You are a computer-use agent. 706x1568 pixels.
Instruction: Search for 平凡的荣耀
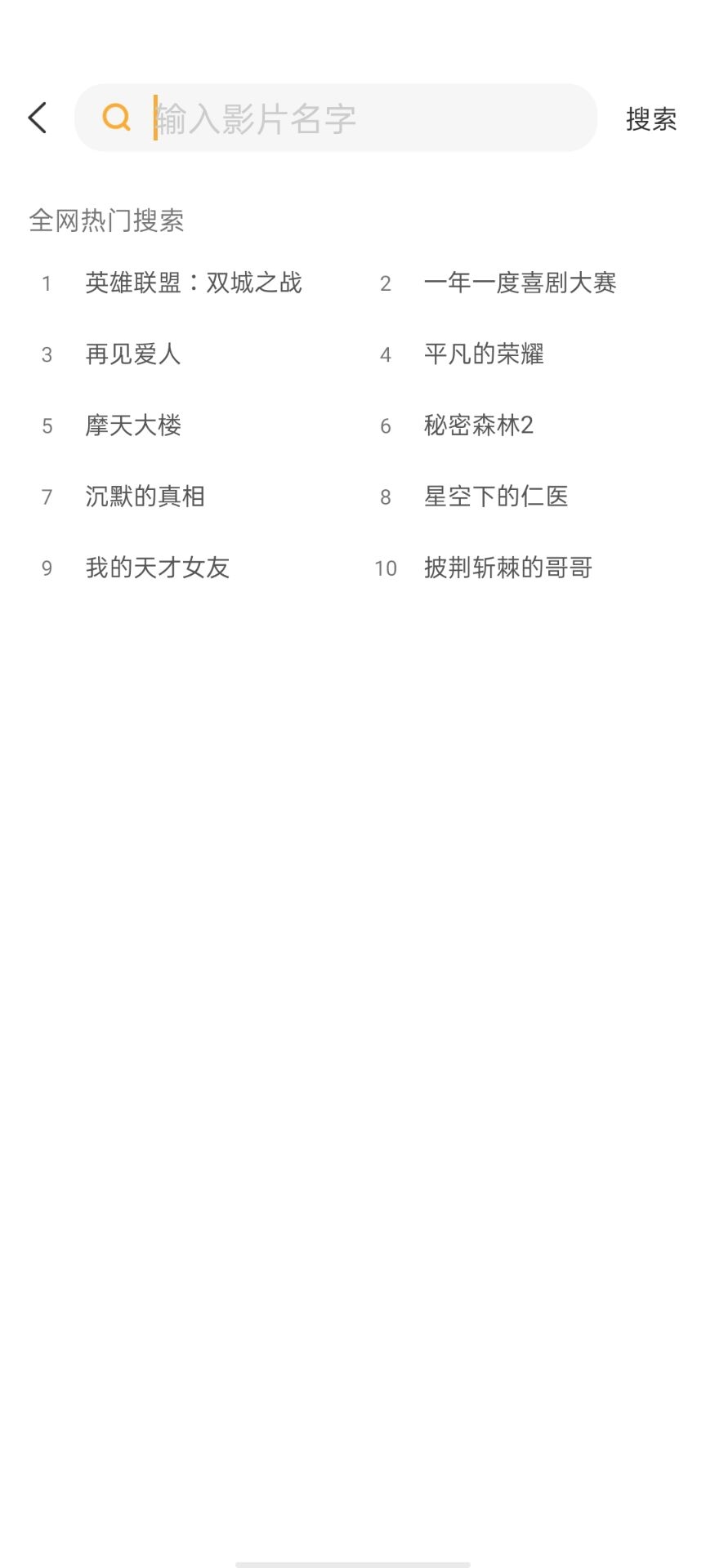click(484, 354)
